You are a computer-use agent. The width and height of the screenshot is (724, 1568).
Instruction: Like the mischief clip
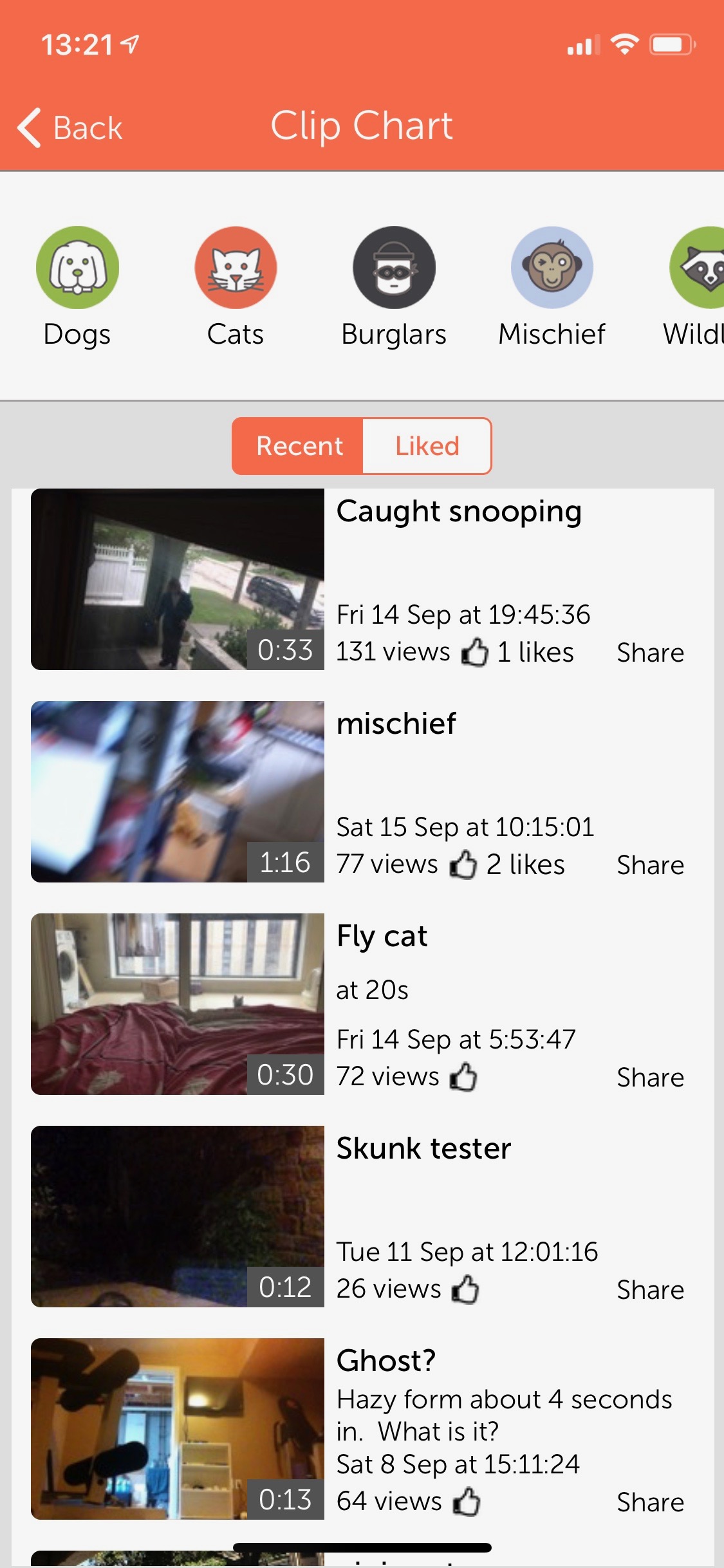click(463, 864)
